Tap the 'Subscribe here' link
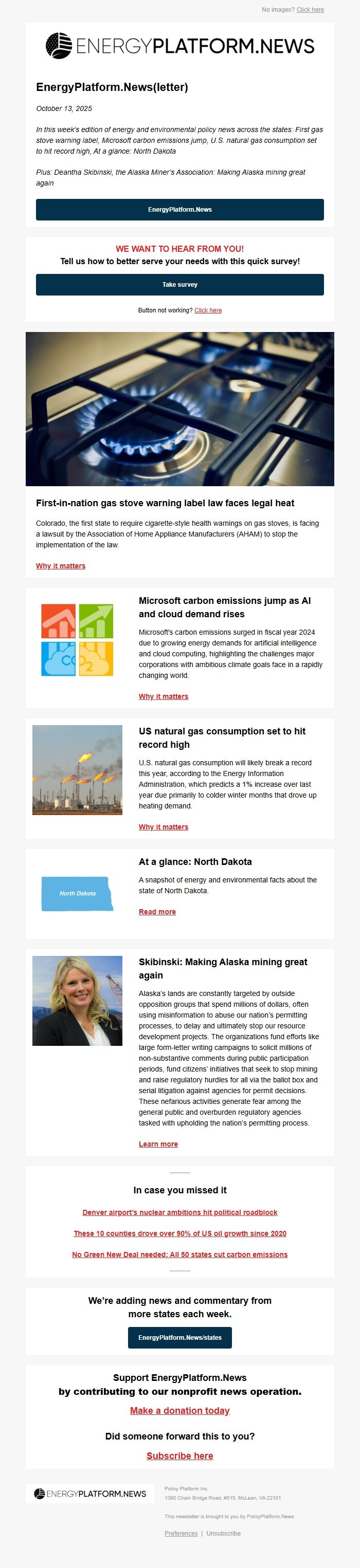Screen dimensions: 360x1568 click(179, 1456)
